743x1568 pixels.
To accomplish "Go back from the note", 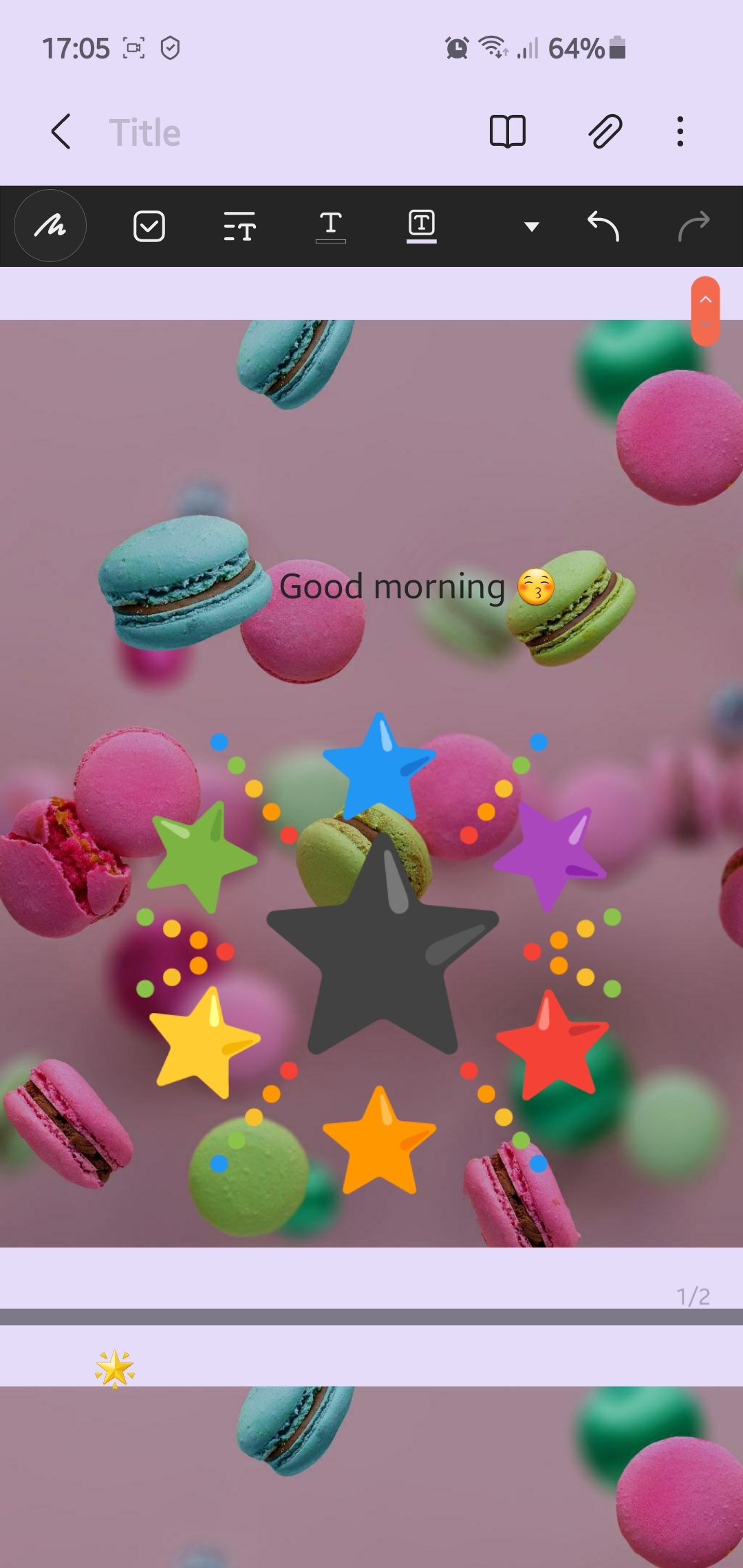I will [x=61, y=131].
